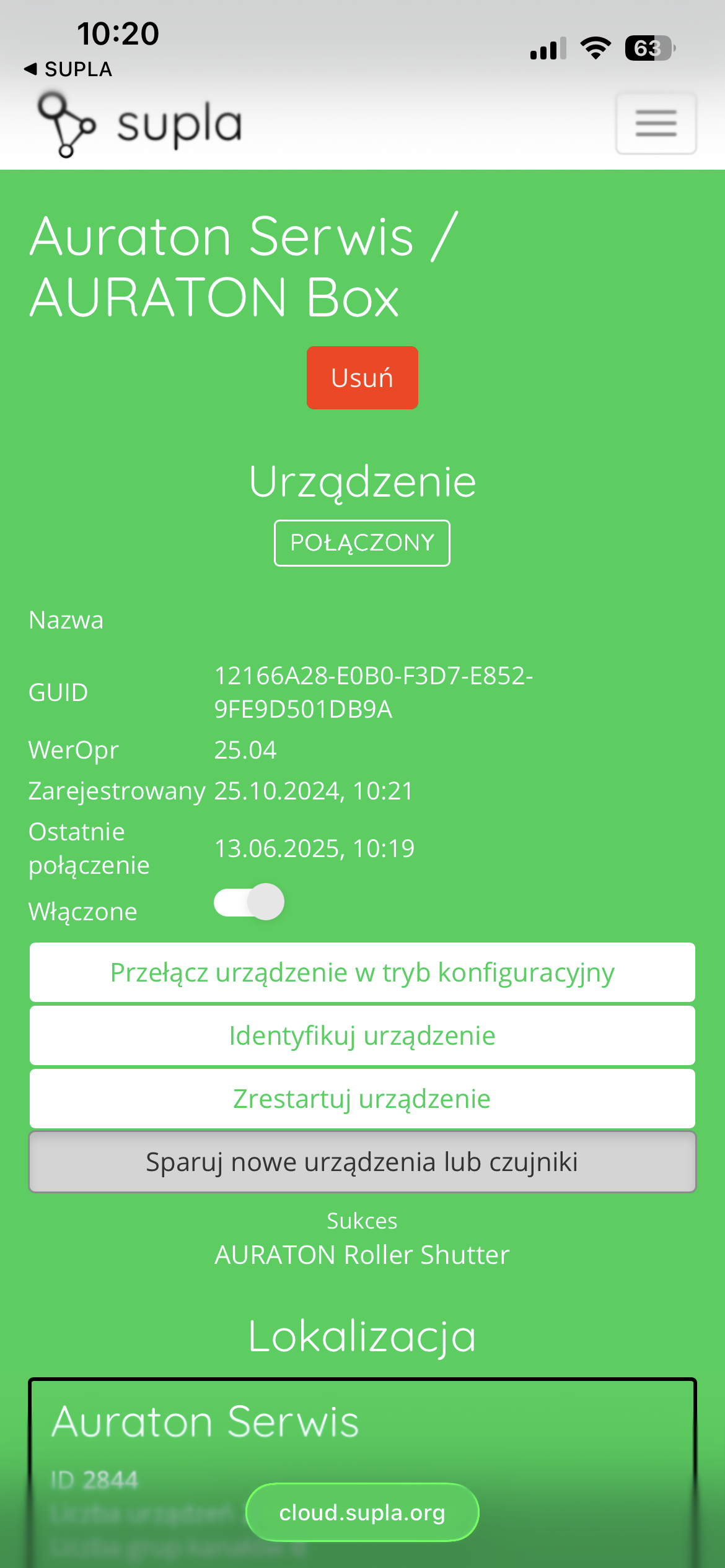Screen dimensions: 725x1568
Task: Tap Zrestartuj urządzenie
Action: click(x=362, y=1099)
